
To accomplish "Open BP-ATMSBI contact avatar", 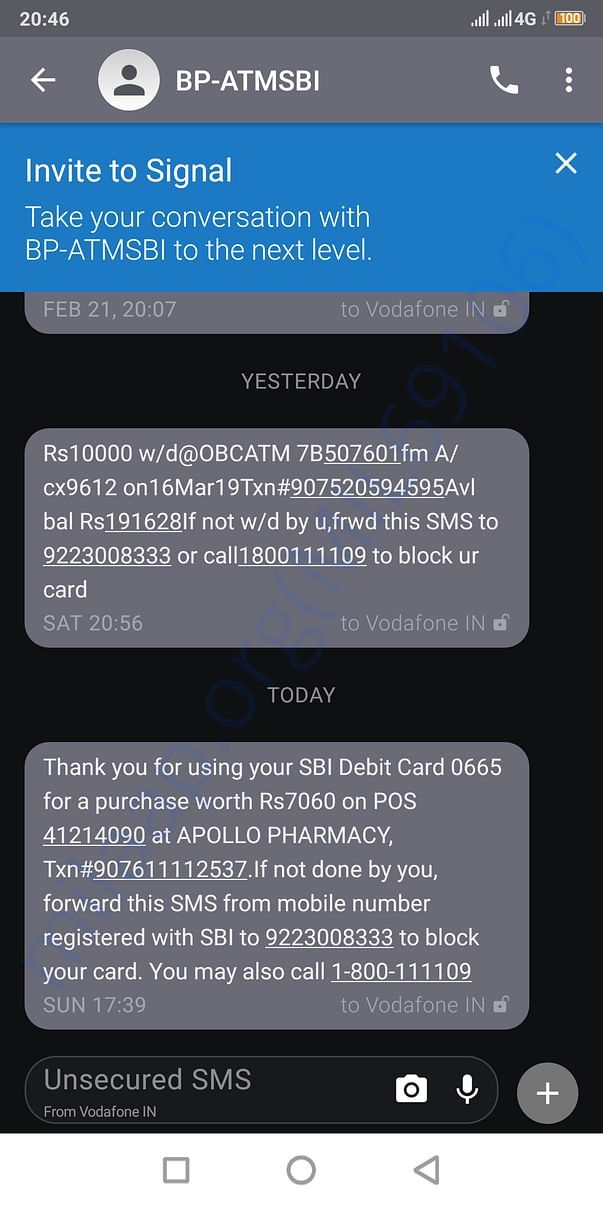I will (x=129, y=80).
